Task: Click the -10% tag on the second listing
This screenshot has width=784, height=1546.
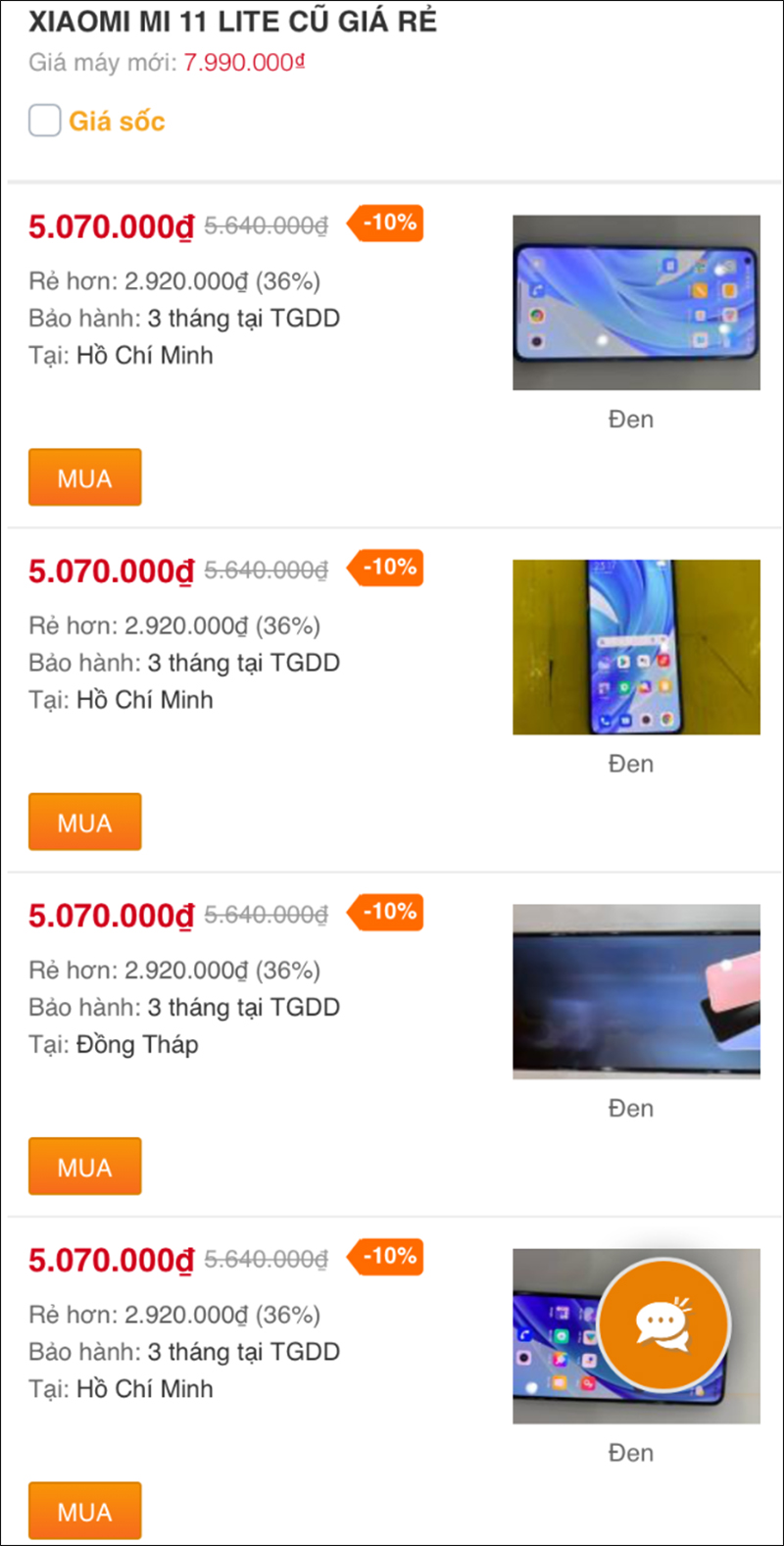Action: click(x=384, y=568)
